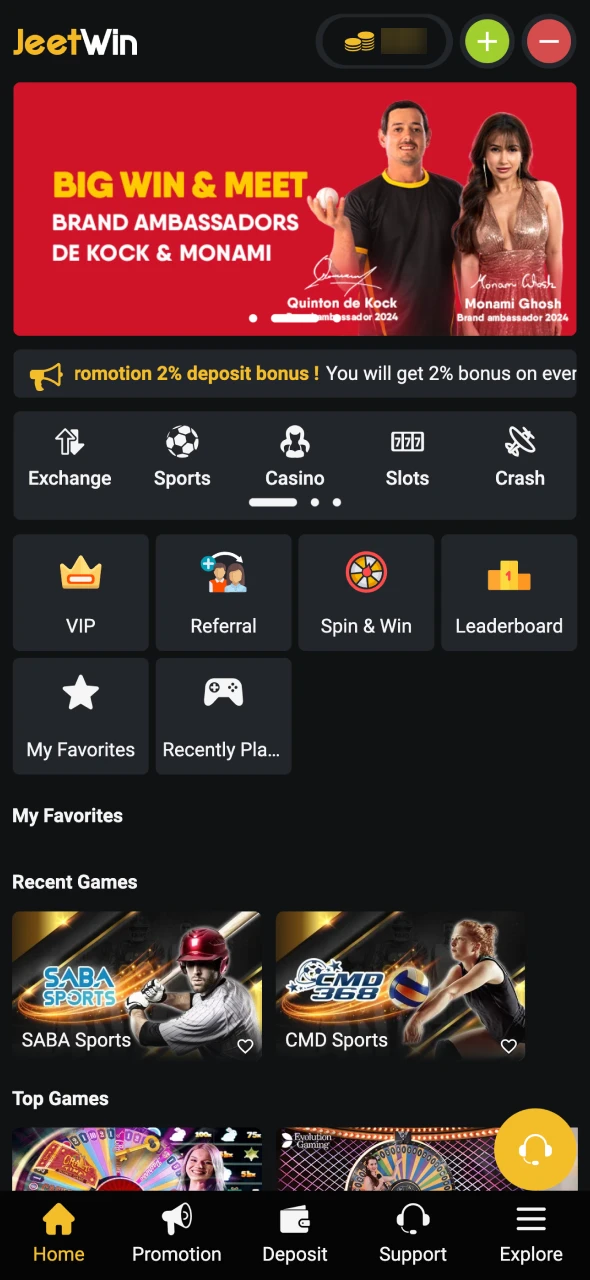The image size is (590, 1280).
Task: Open the Support tab
Action: (413, 1234)
